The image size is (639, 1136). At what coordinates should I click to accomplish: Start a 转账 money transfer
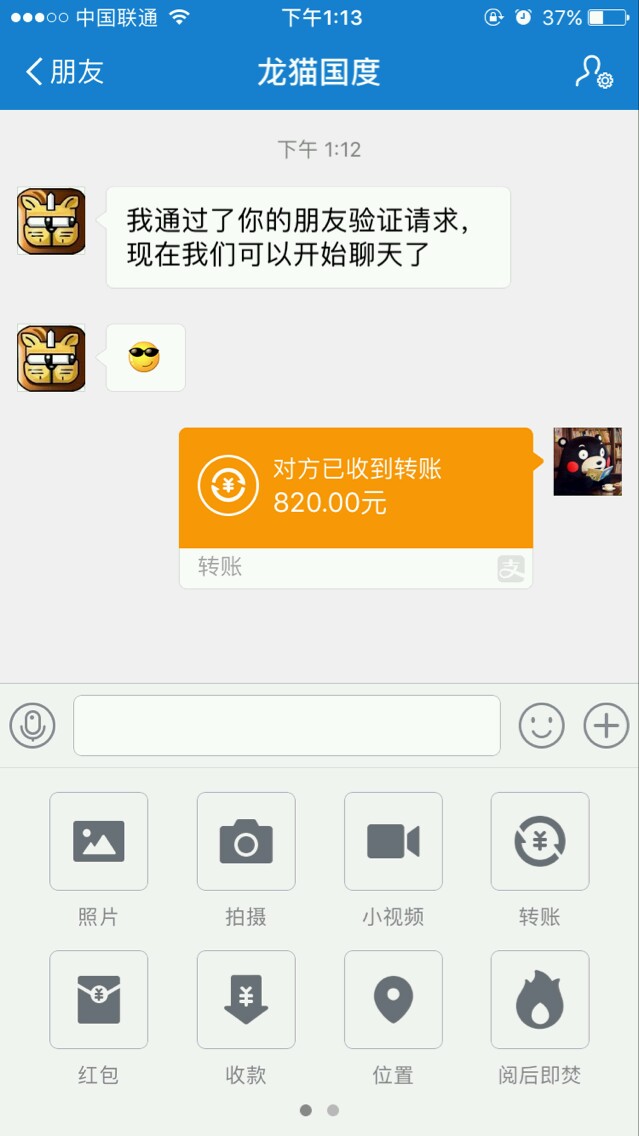pos(540,841)
